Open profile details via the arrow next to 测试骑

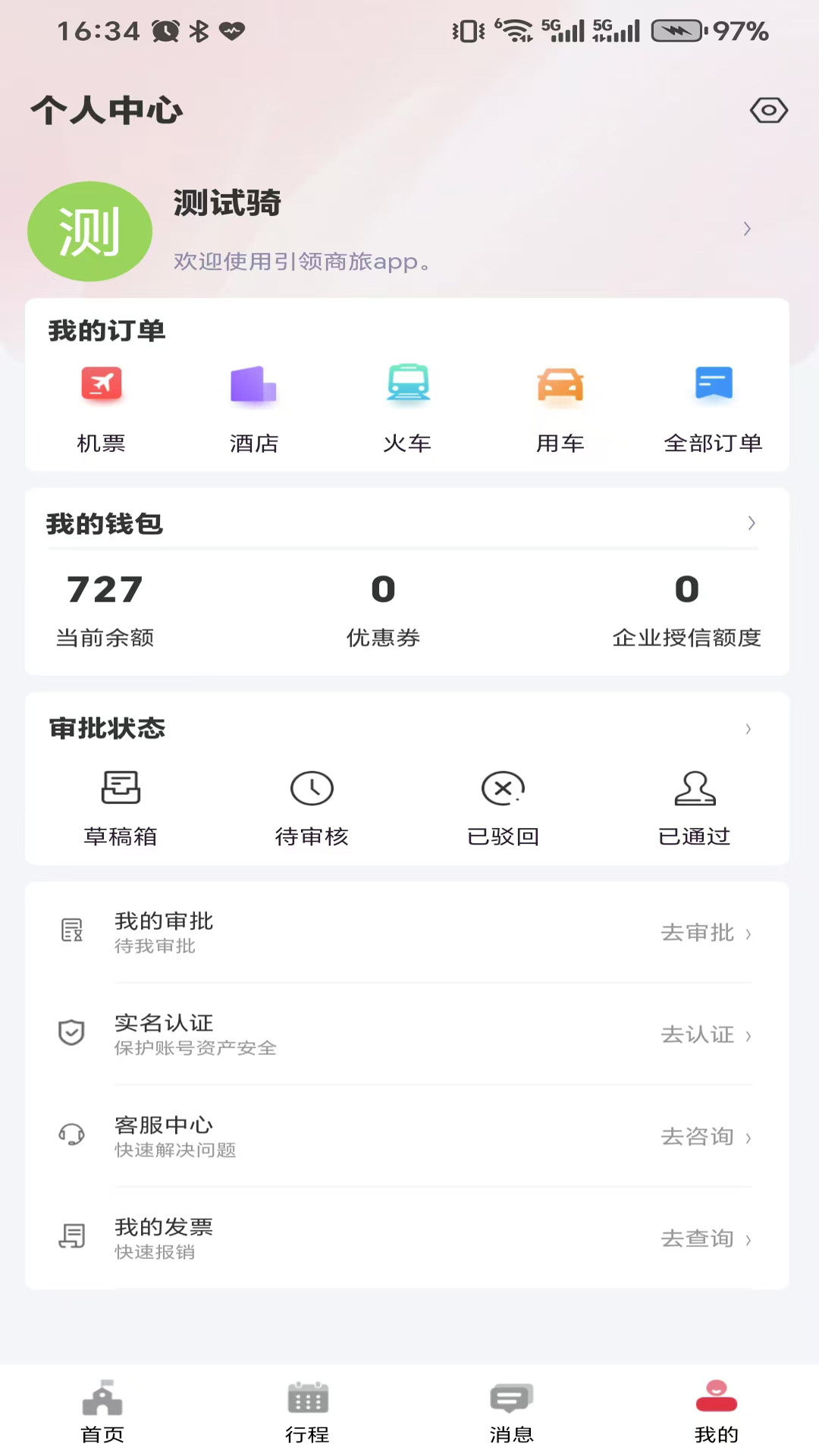[x=747, y=228]
